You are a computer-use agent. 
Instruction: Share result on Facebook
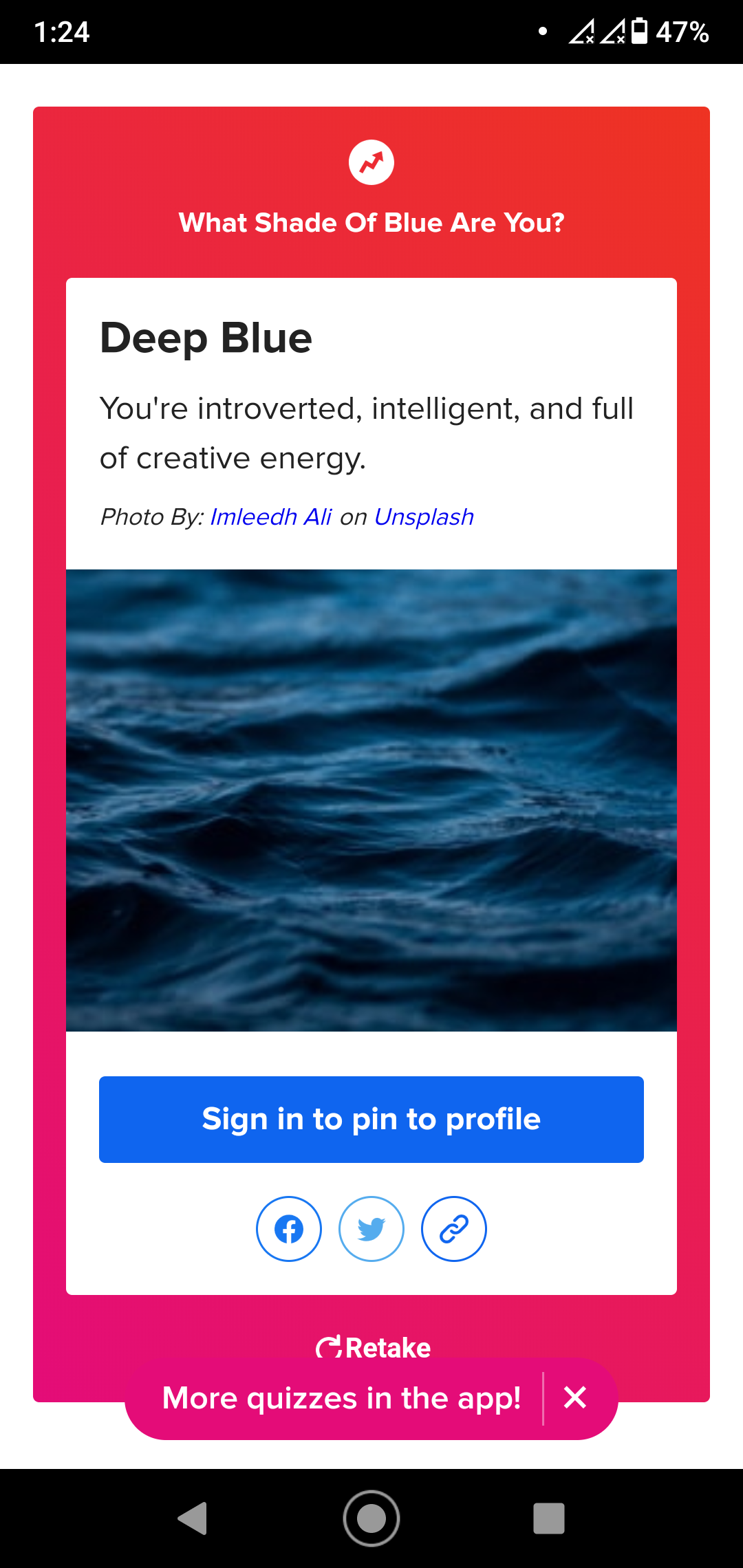tap(289, 1229)
